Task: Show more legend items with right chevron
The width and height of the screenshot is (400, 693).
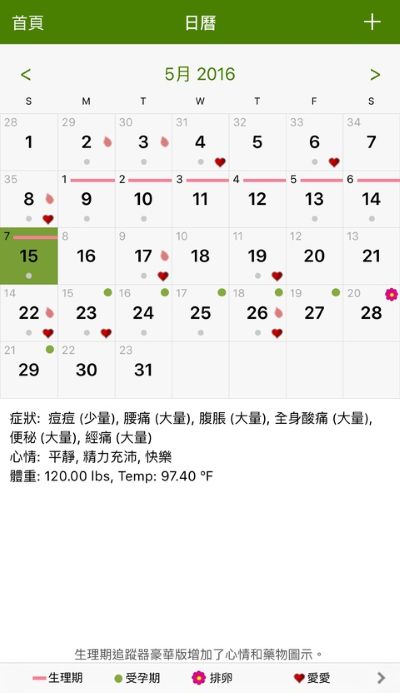Action: pyautogui.click(x=381, y=678)
